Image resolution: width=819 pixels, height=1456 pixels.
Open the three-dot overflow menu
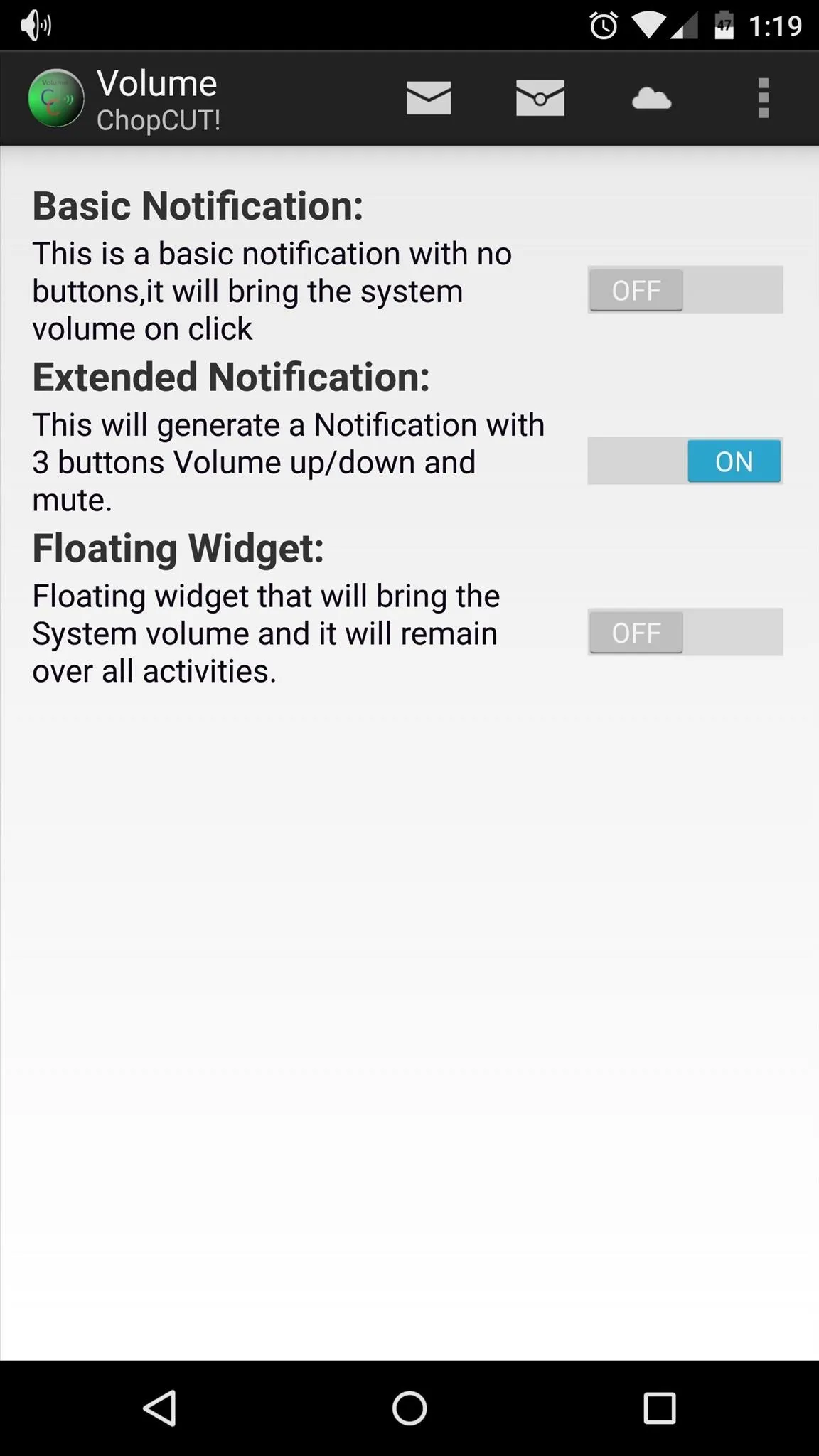click(x=764, y=98)
